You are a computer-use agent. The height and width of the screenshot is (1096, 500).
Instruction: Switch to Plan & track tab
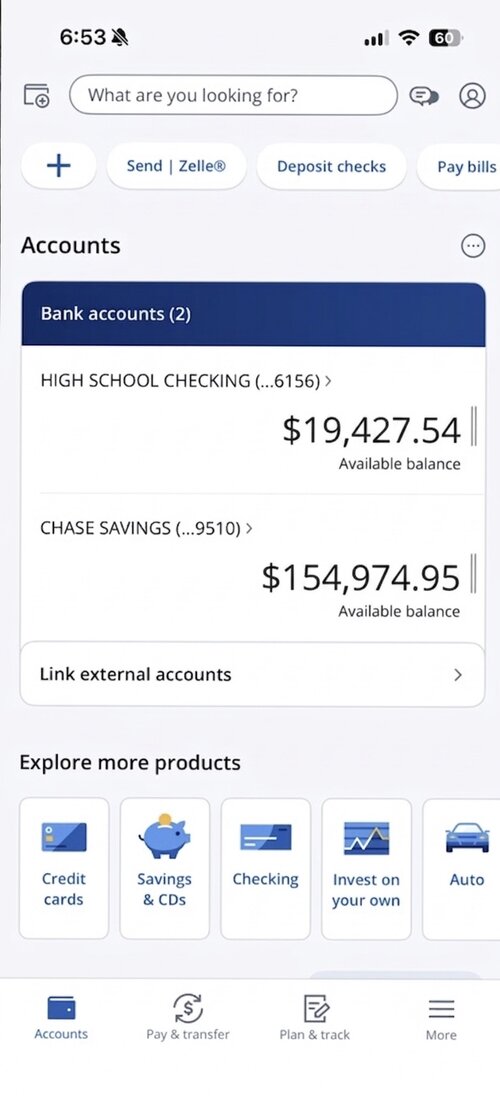point(315,1017)
